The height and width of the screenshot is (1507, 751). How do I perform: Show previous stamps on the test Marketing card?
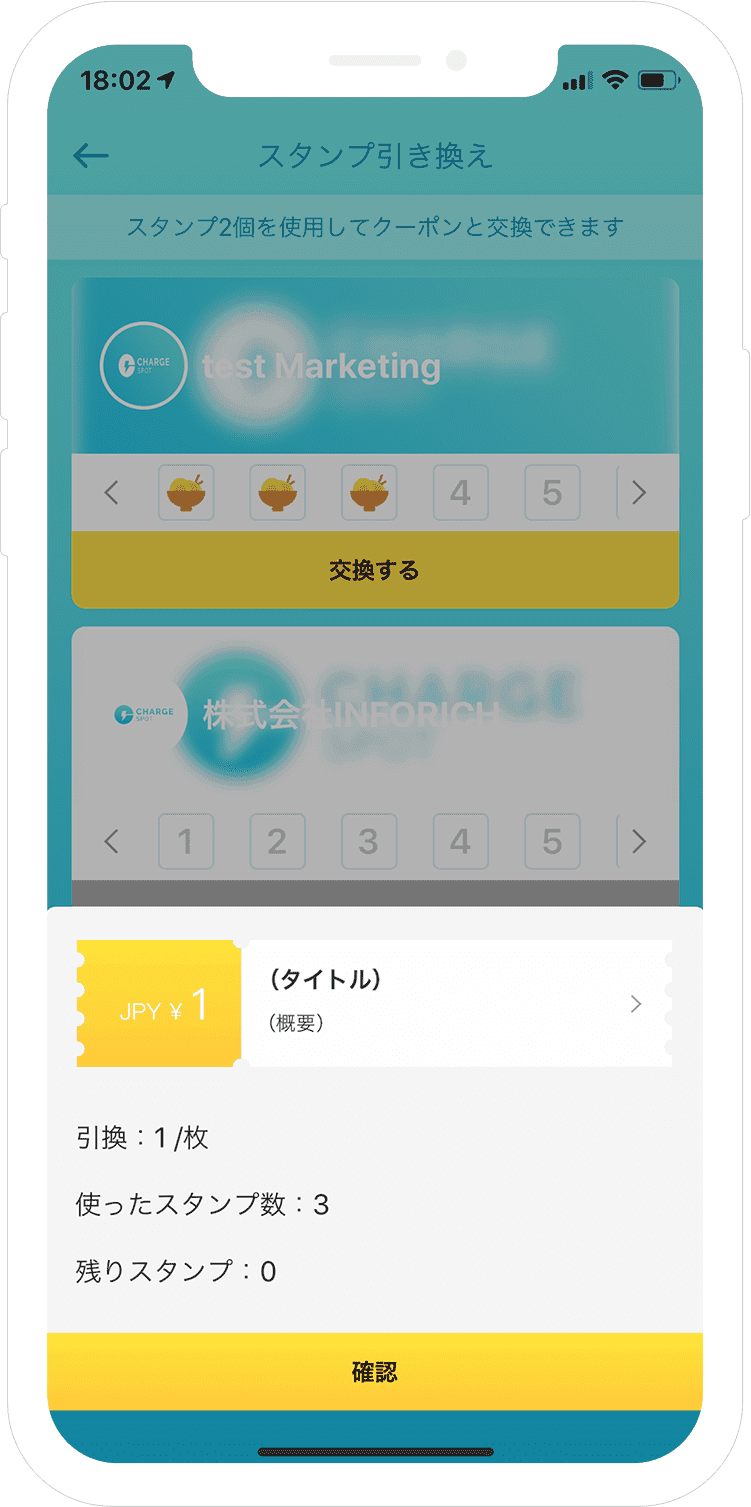(x=111, y=492)
